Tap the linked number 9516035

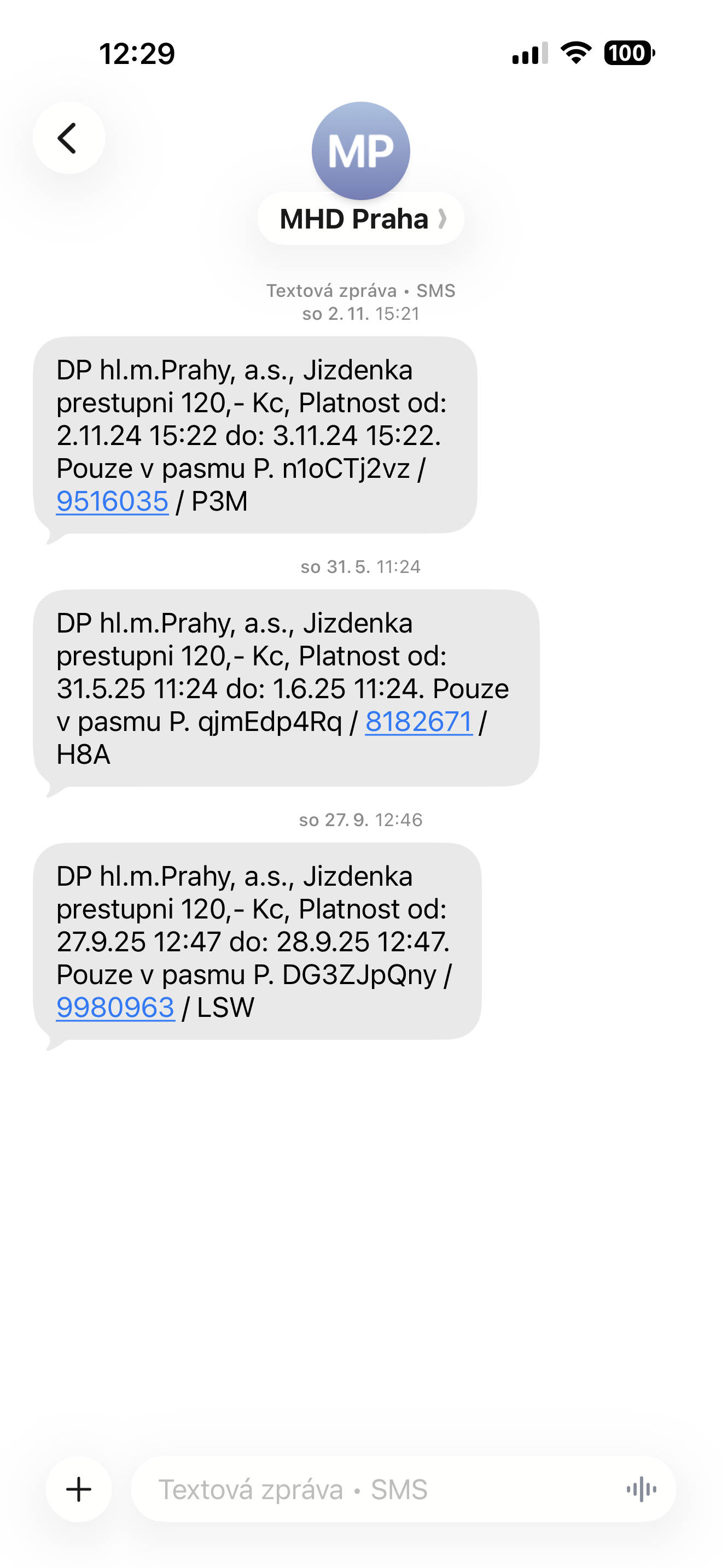pyautogui.click(x=112, y=501)
